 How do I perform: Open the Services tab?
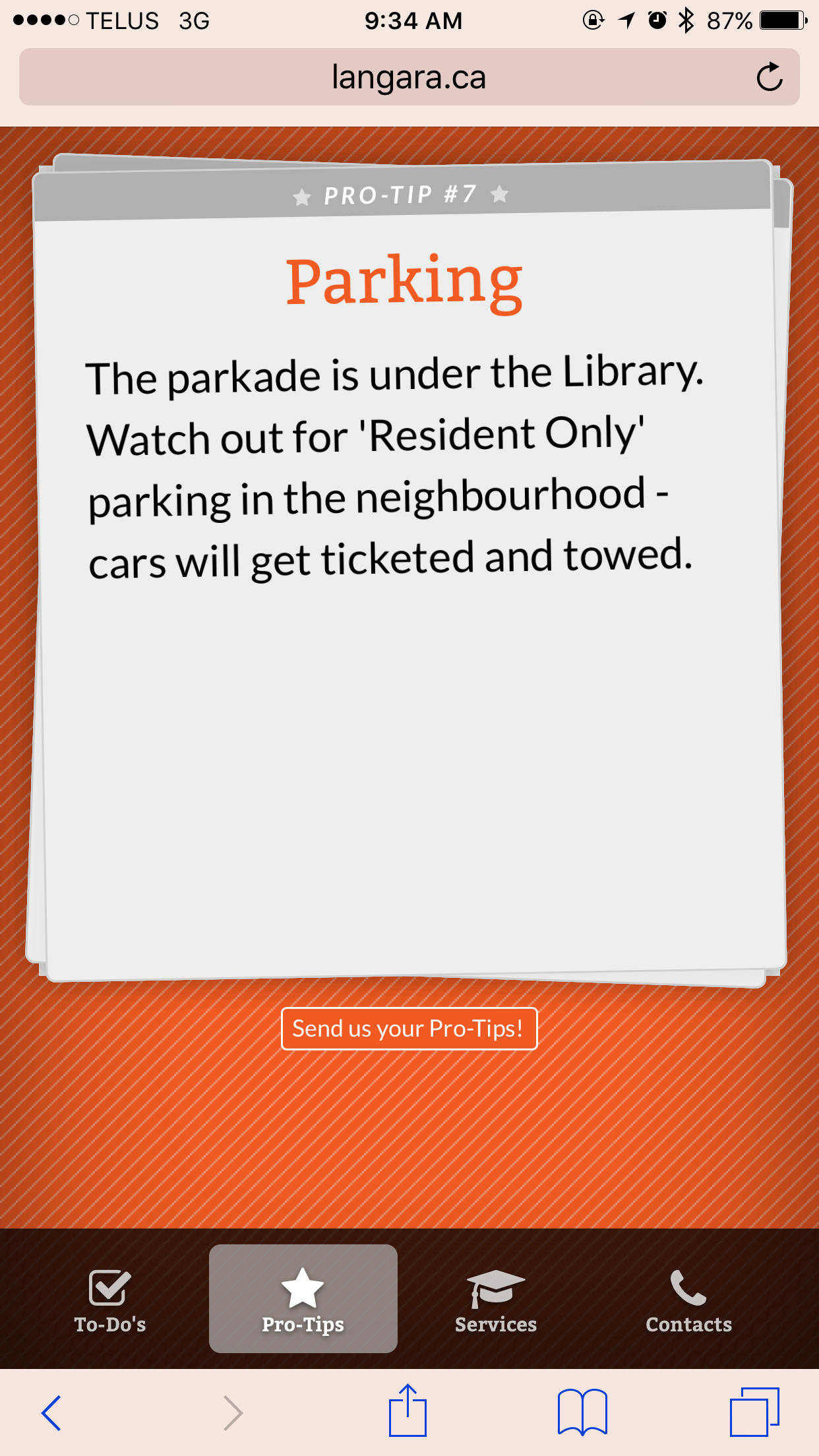coord(496,1300)
